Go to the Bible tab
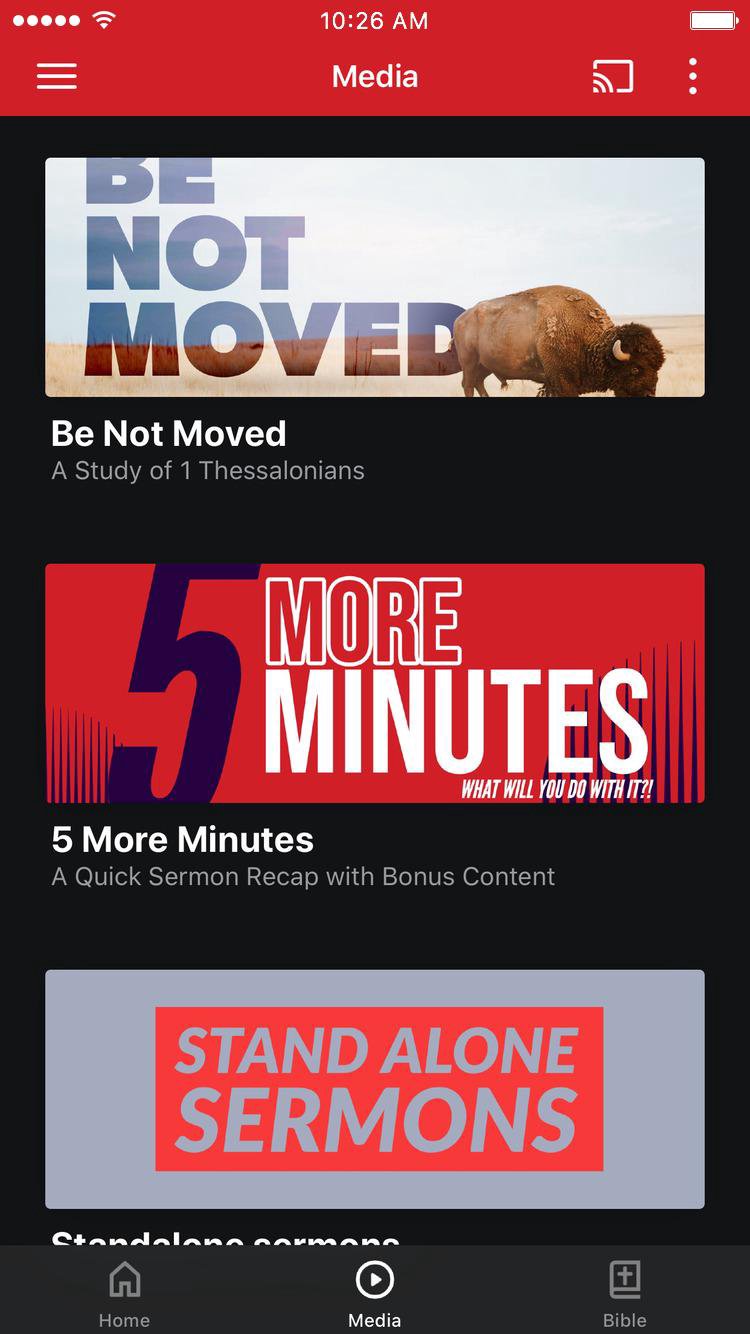 [625, 1294]
